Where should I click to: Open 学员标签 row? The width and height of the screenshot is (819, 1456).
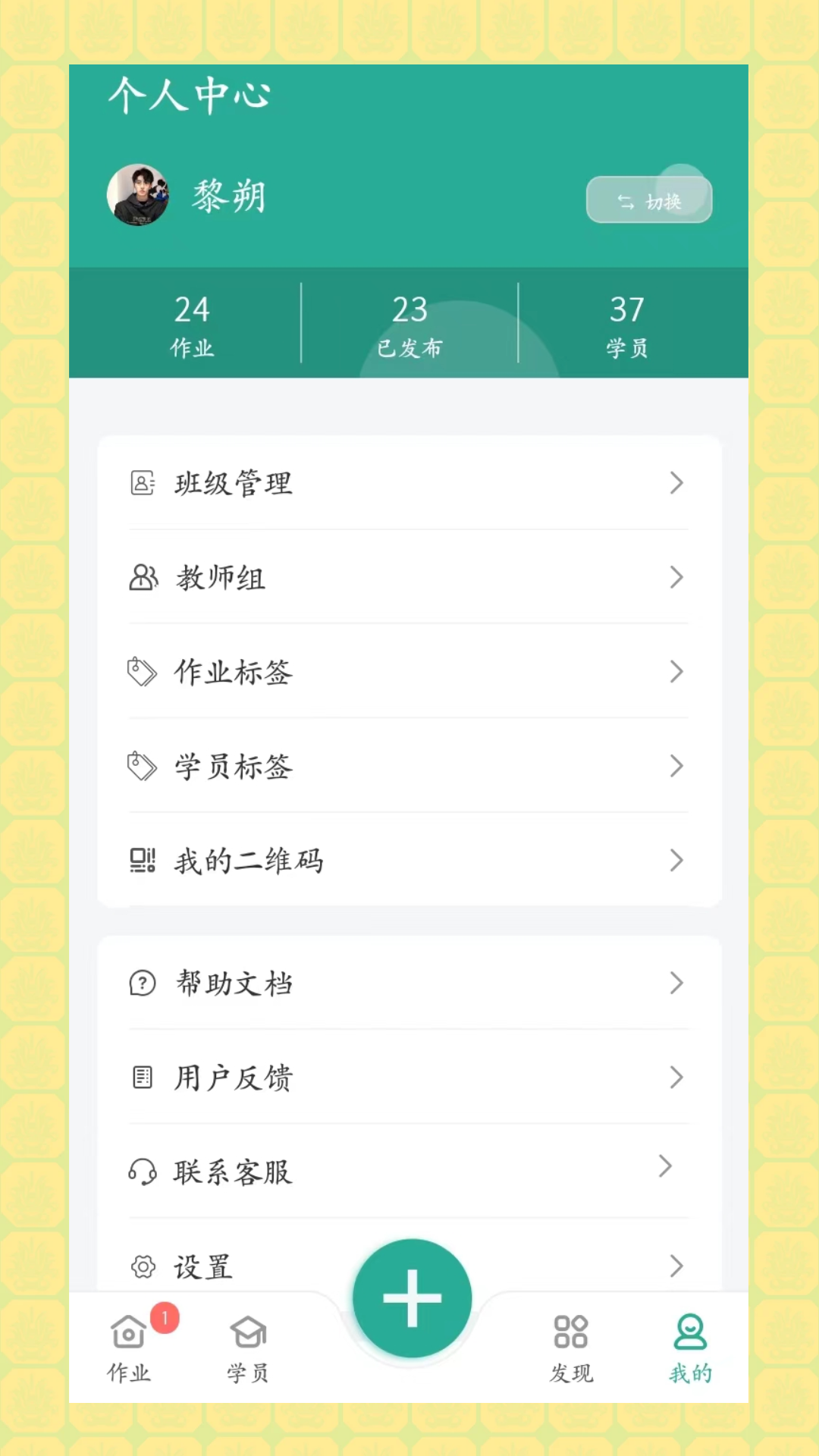coord(408,767)
